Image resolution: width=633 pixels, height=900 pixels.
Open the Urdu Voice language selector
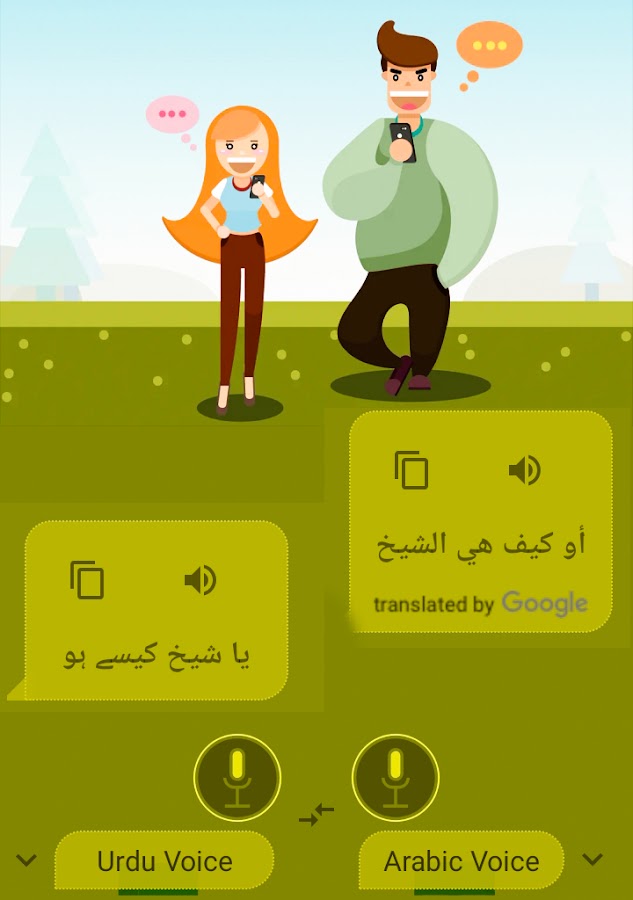pyautogui.click(x=164, y=861)
